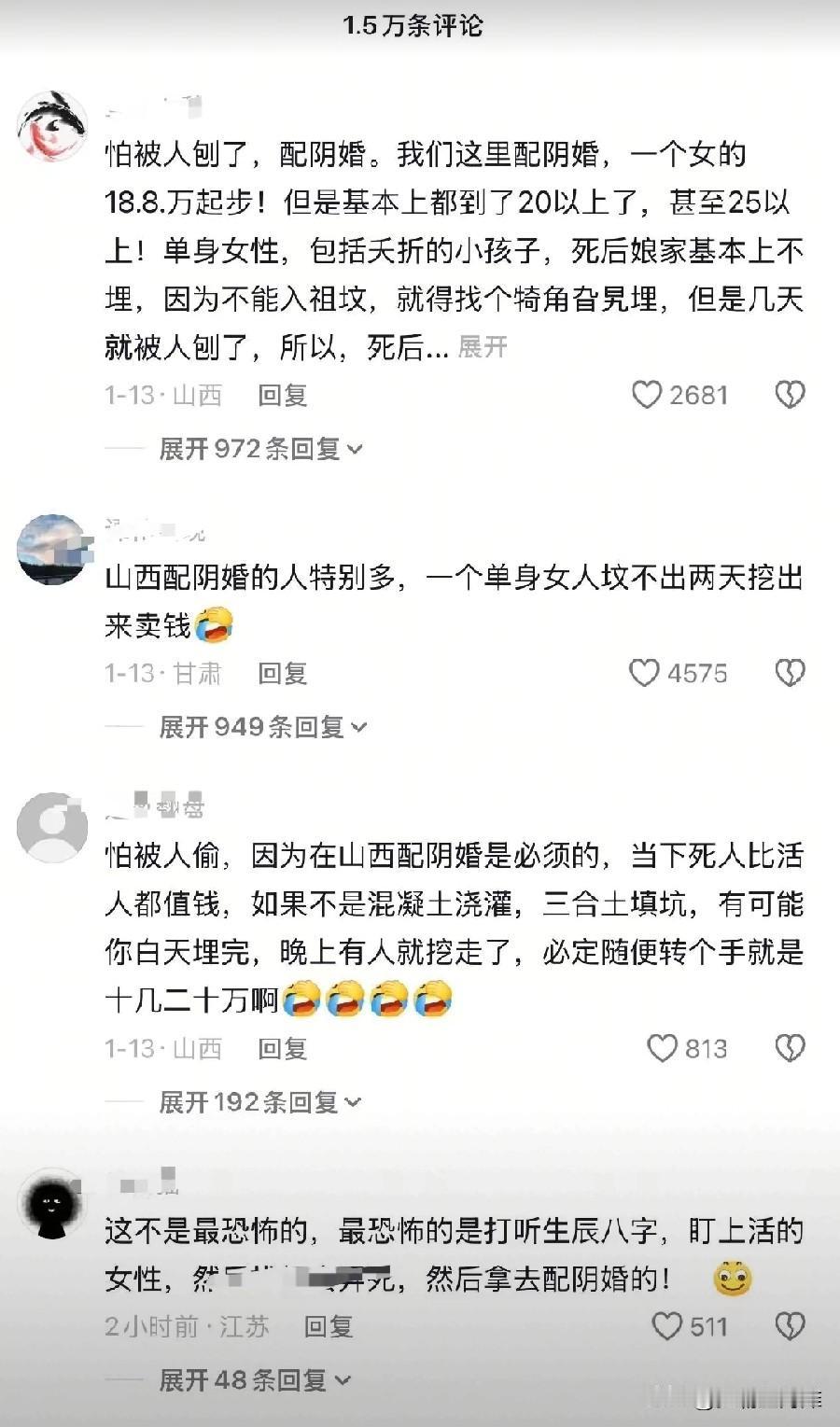This screenshot has height=1427, width=840.
Task: Dislike the first comment with broken heart icon
Action: click(x=789, y=394)
